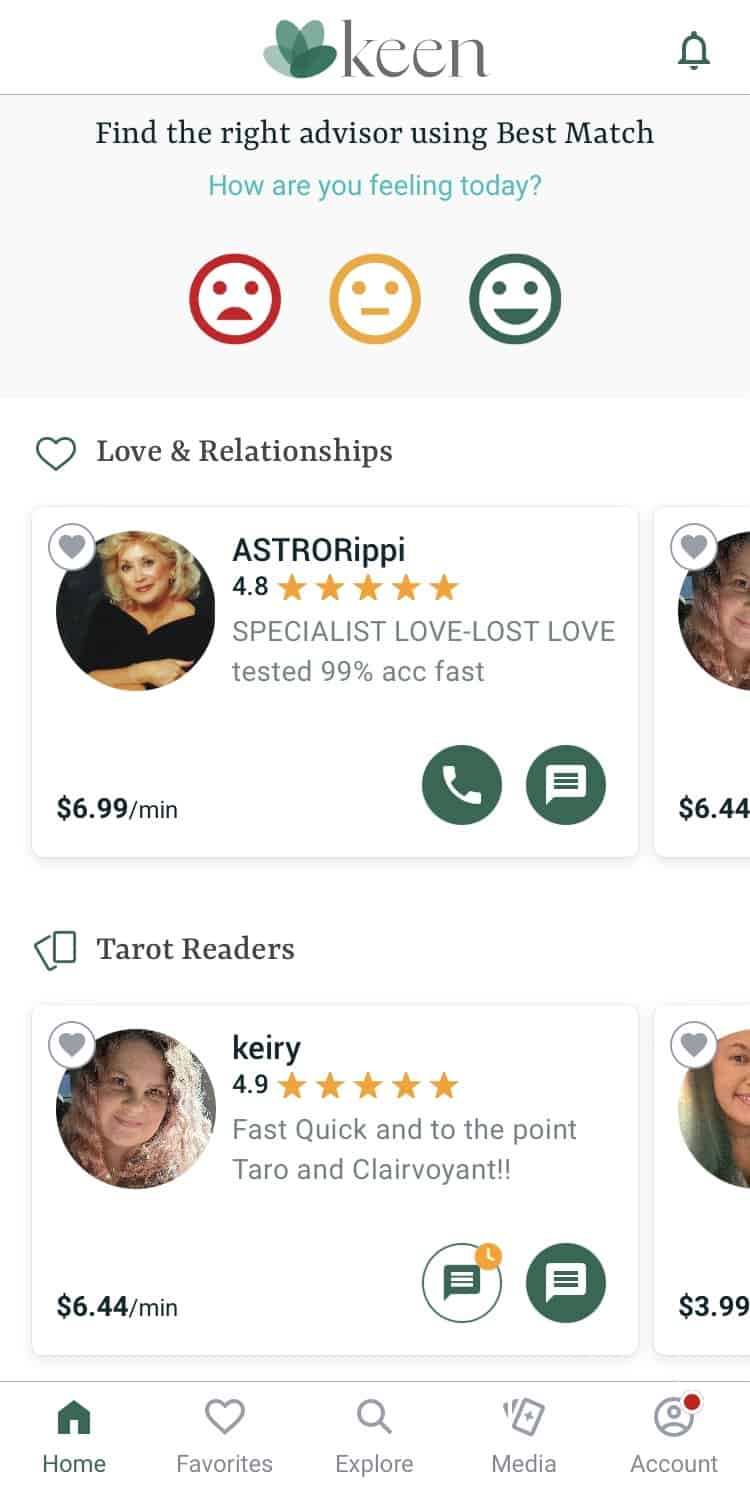Switch to the Favorites tab
This screenshot has height=1506, width=750.
click(224, 1430)
